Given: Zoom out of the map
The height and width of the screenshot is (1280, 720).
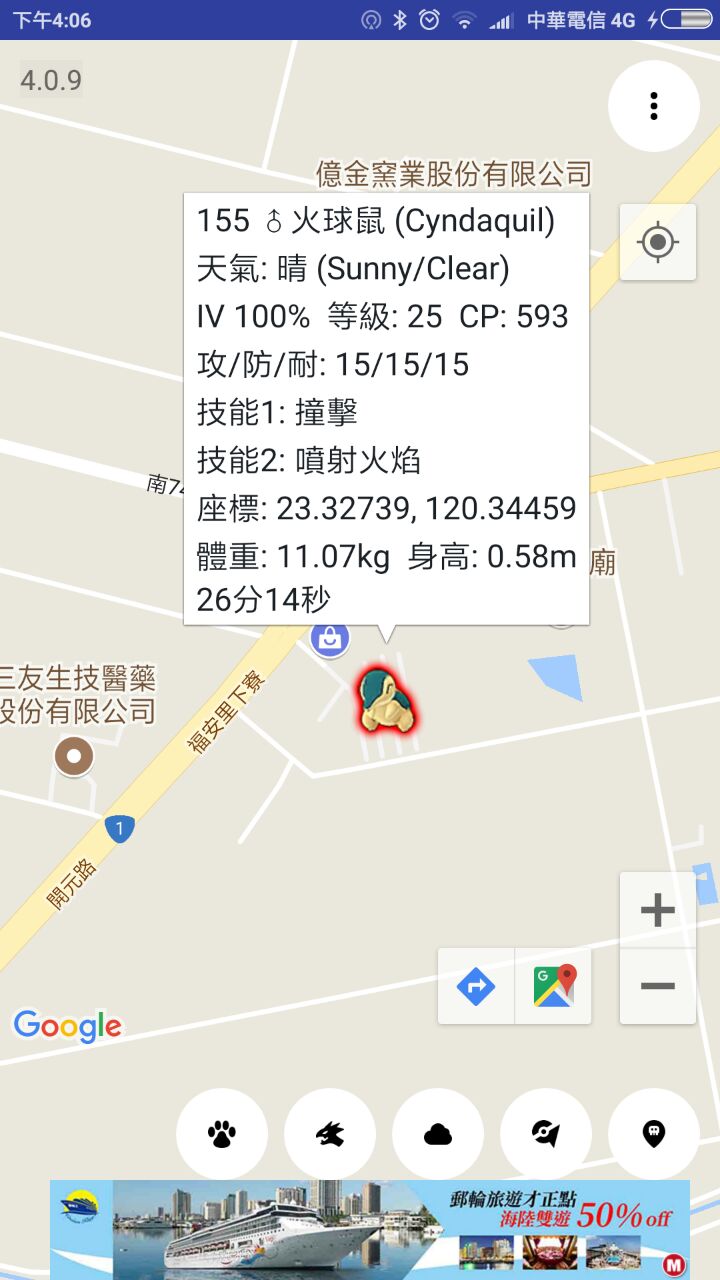Looking at the screenshot, I should point(657,986).
